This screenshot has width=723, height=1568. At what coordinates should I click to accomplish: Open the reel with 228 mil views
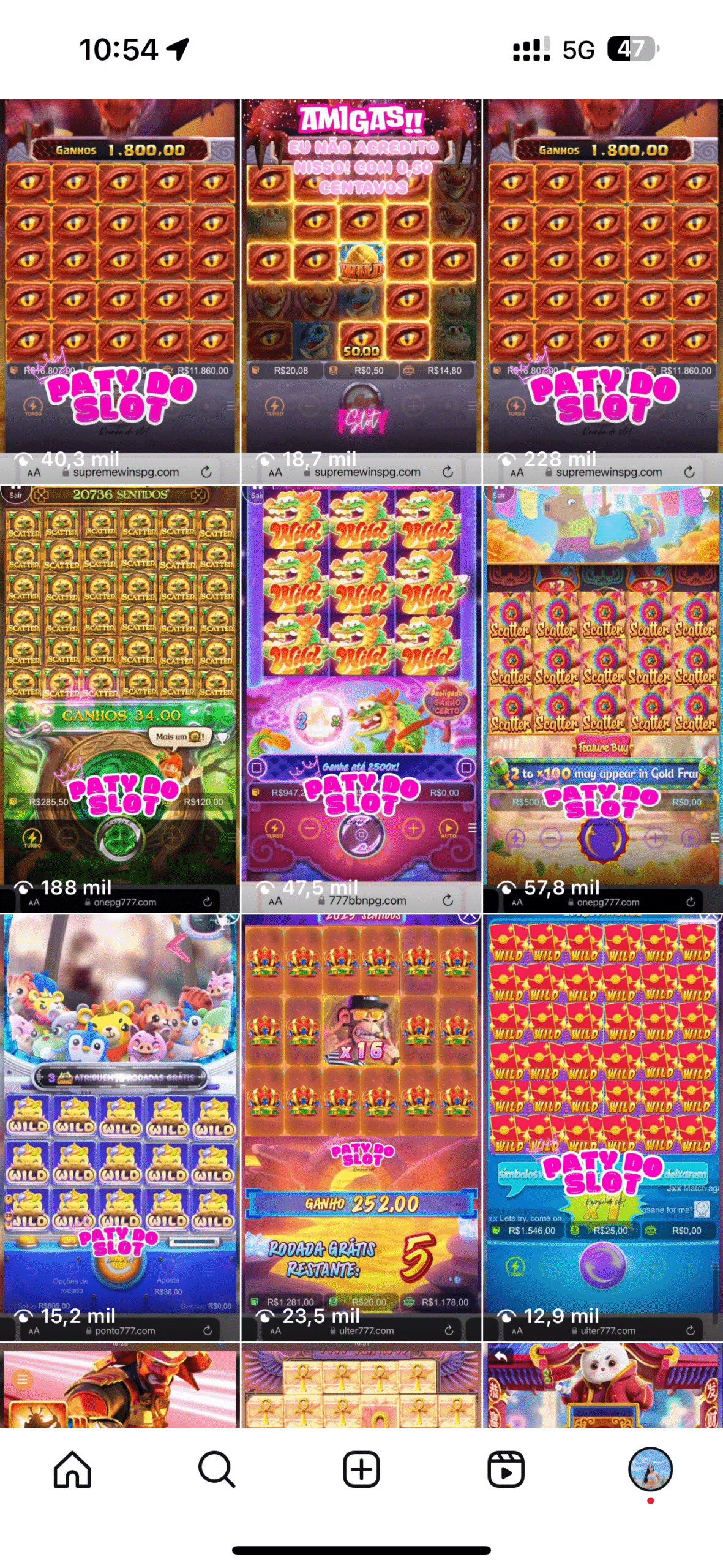coord(603,292)
